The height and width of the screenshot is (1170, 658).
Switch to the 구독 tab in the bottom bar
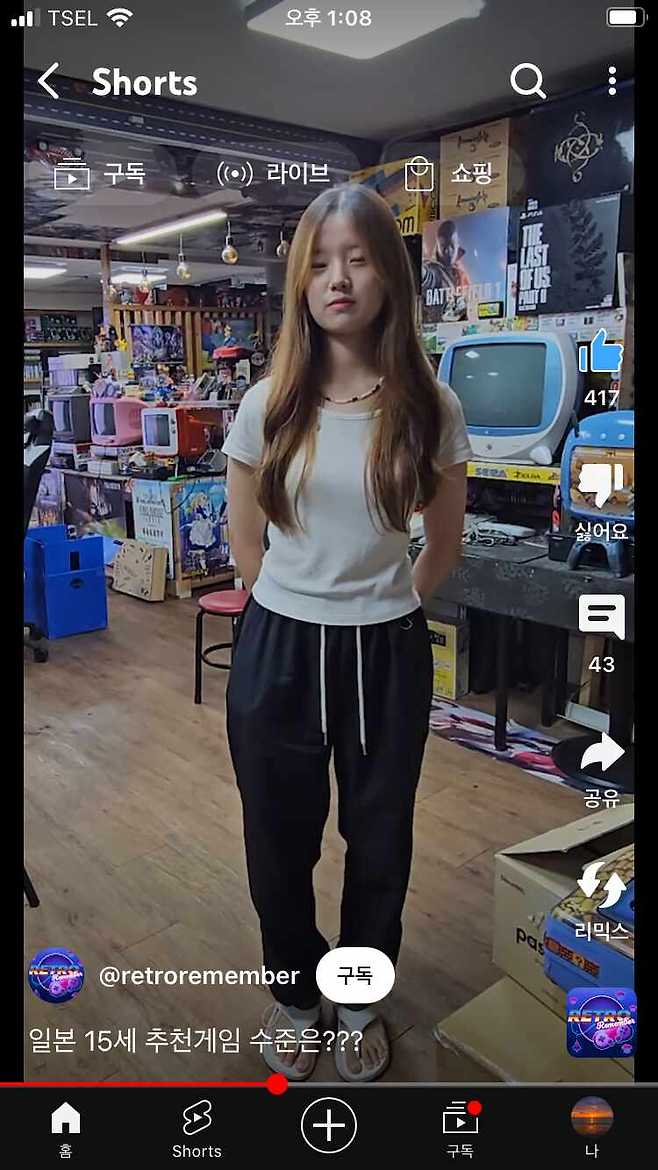(460, 1128)
